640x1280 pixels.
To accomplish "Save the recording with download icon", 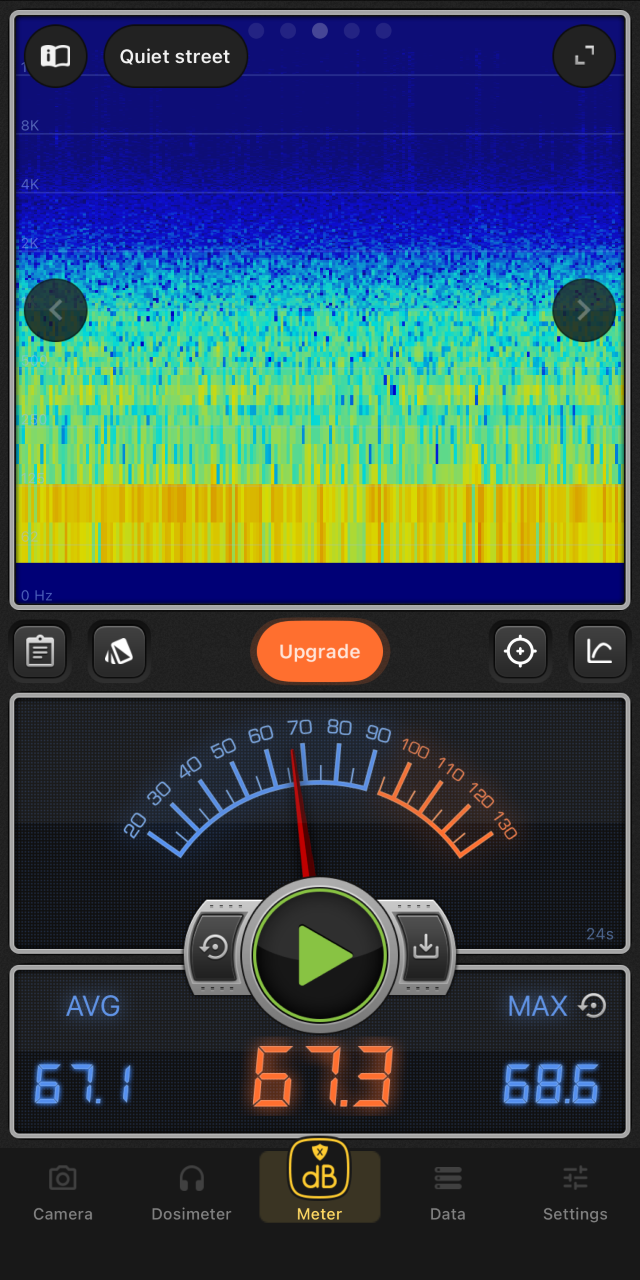I will tap(426, 947).
